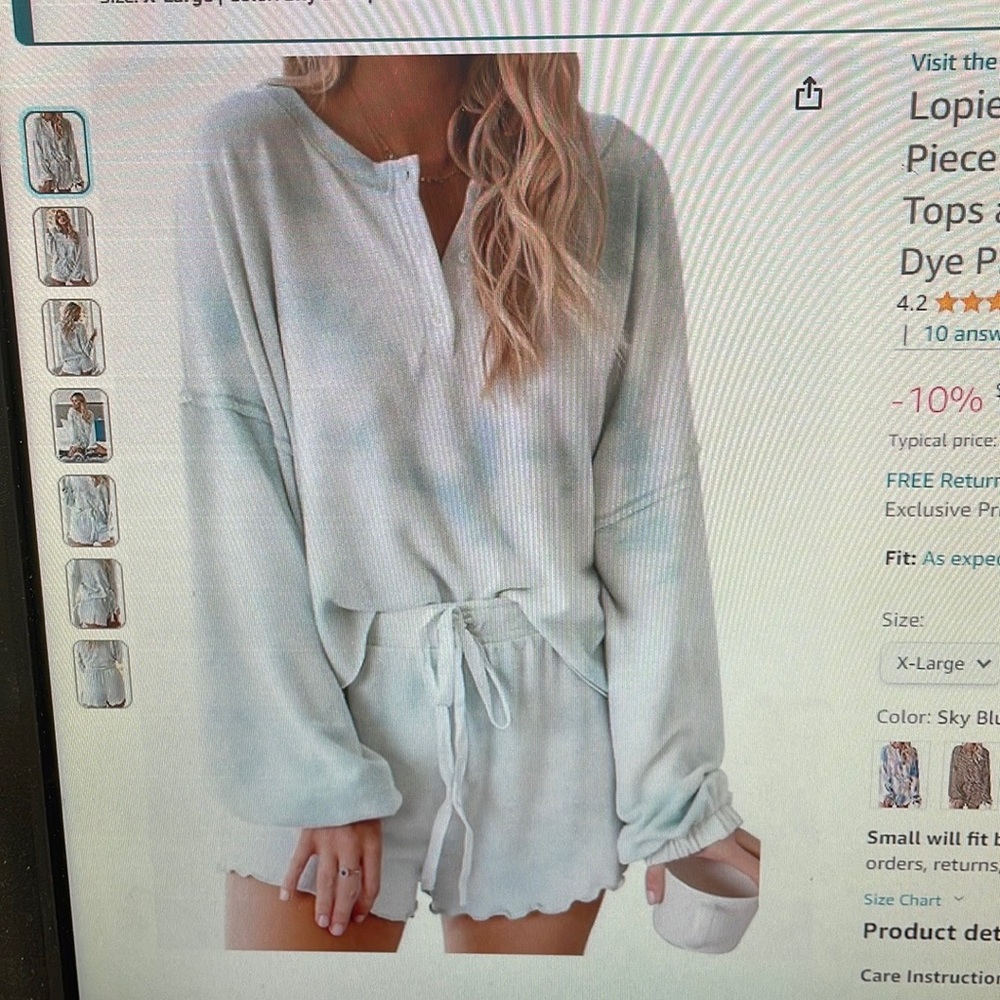The width and height of the screenshot is (1000, 1000).
Task: Share this product listing
Action: coord(808,94)
